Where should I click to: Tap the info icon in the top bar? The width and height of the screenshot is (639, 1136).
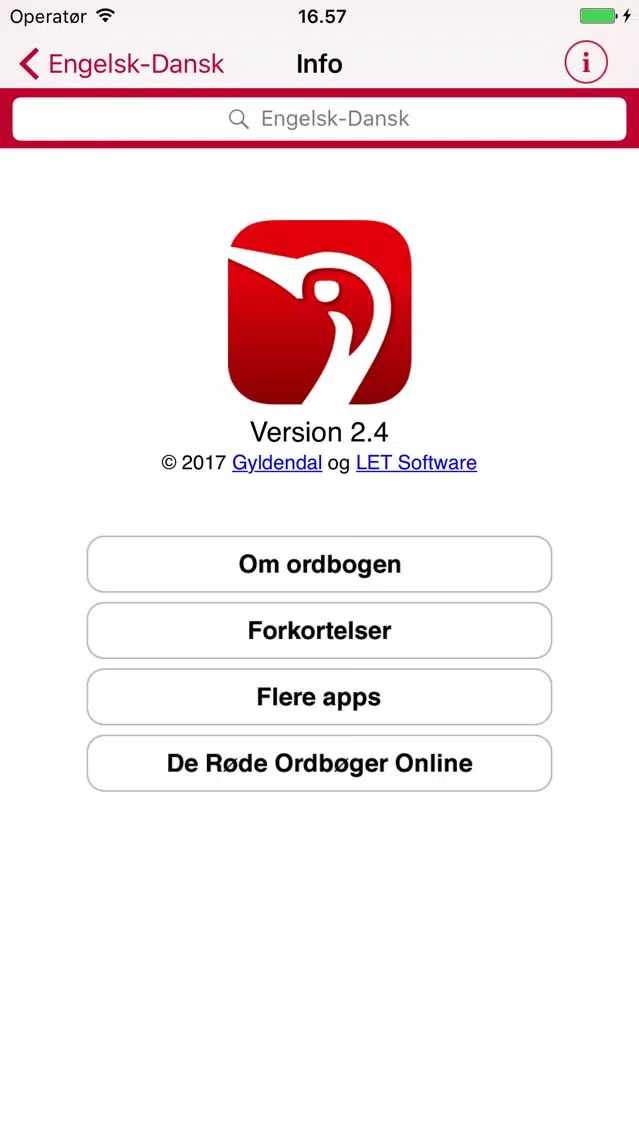(x=585, y=64)
